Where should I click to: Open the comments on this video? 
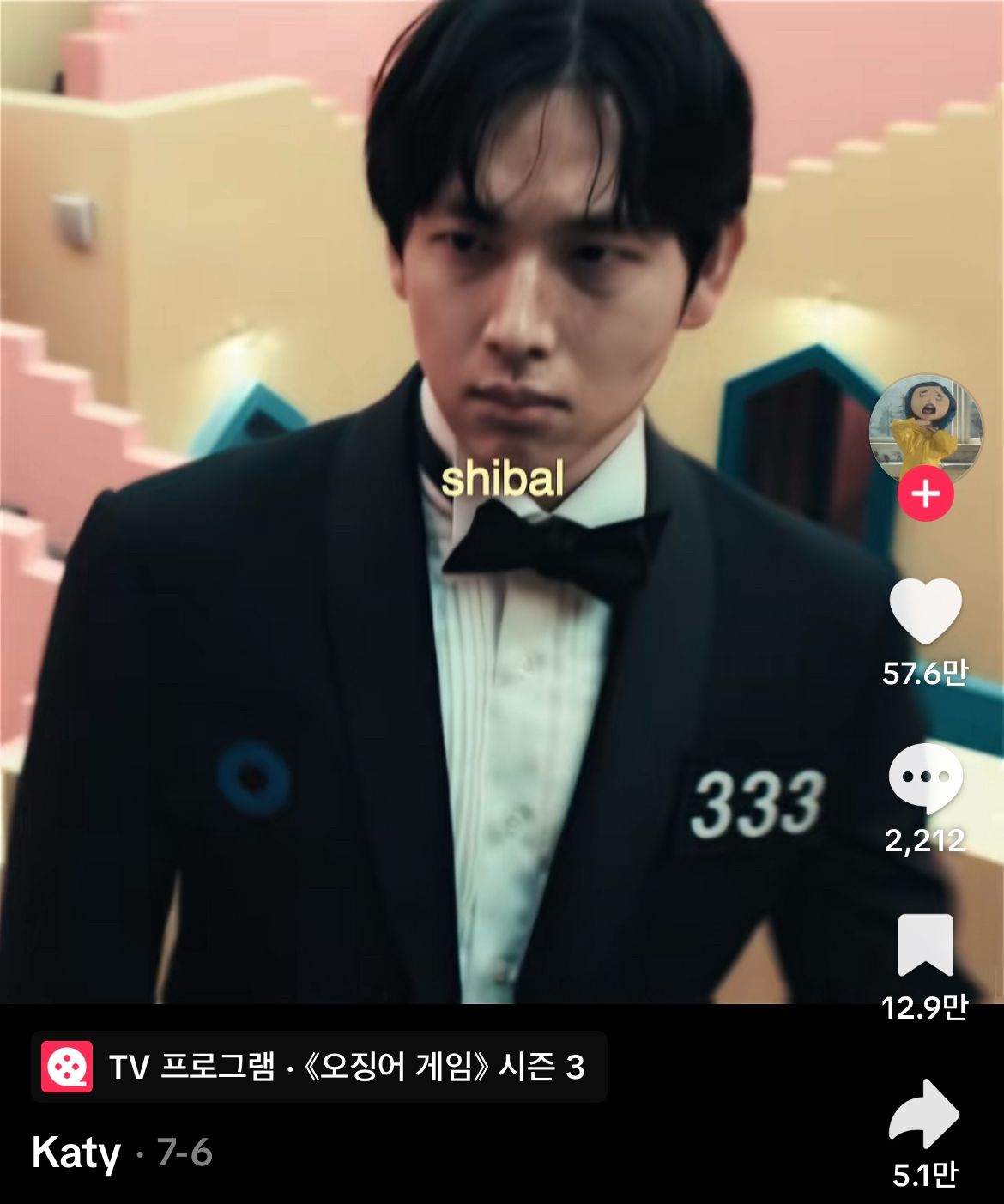[x=925, y=778]
